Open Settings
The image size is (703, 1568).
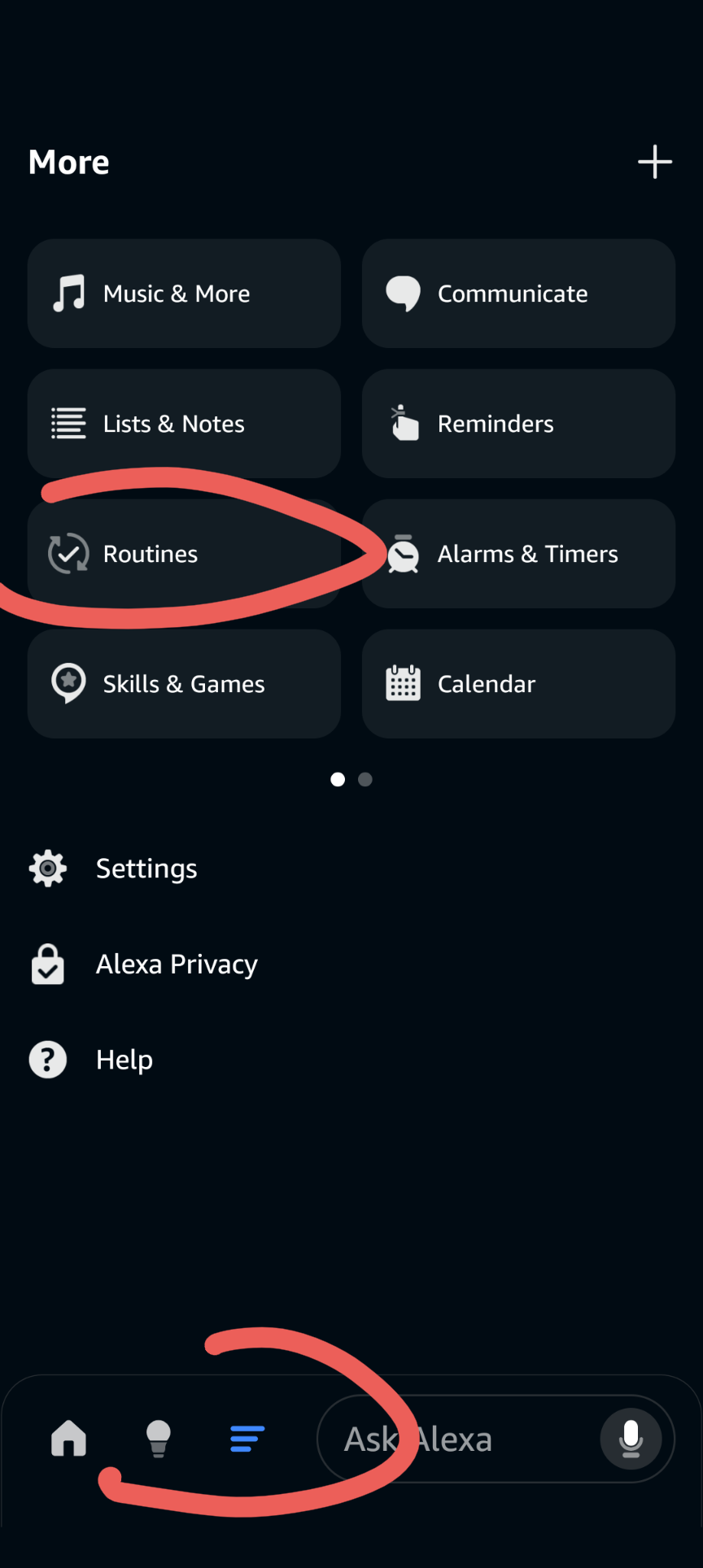(x=351, y=869)
